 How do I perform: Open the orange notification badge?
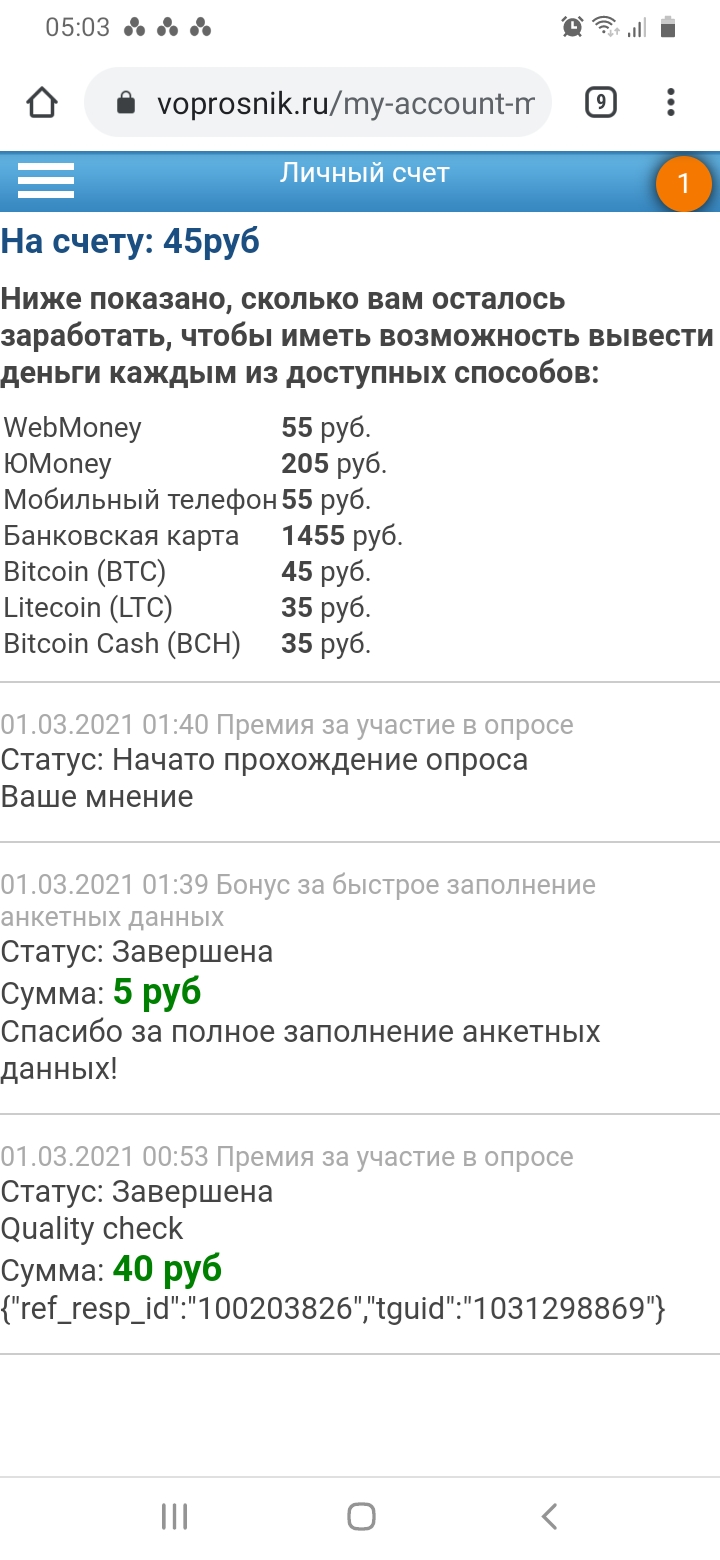[684, 184]
